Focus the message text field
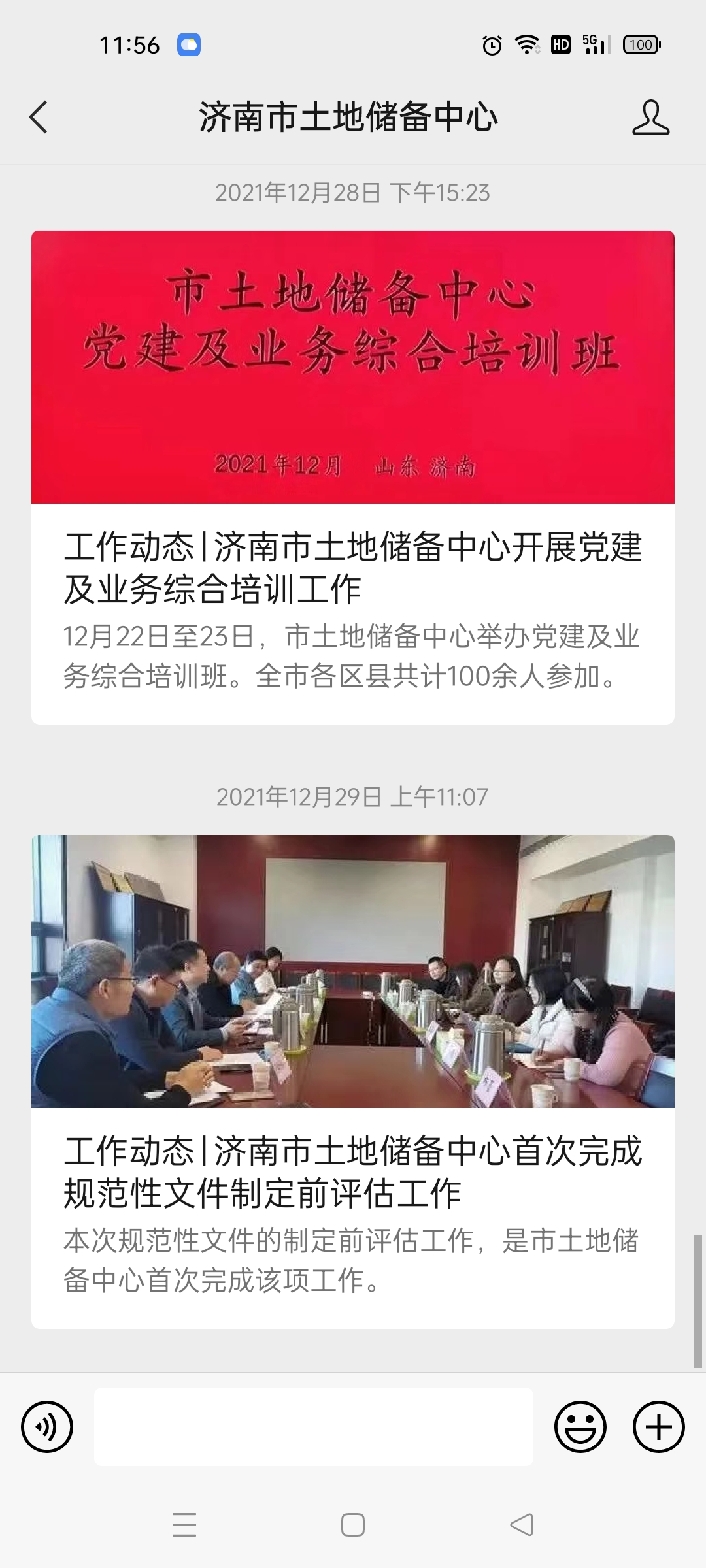The width and height of the screenshot is (706, 1568). [x=314, y=1427]
